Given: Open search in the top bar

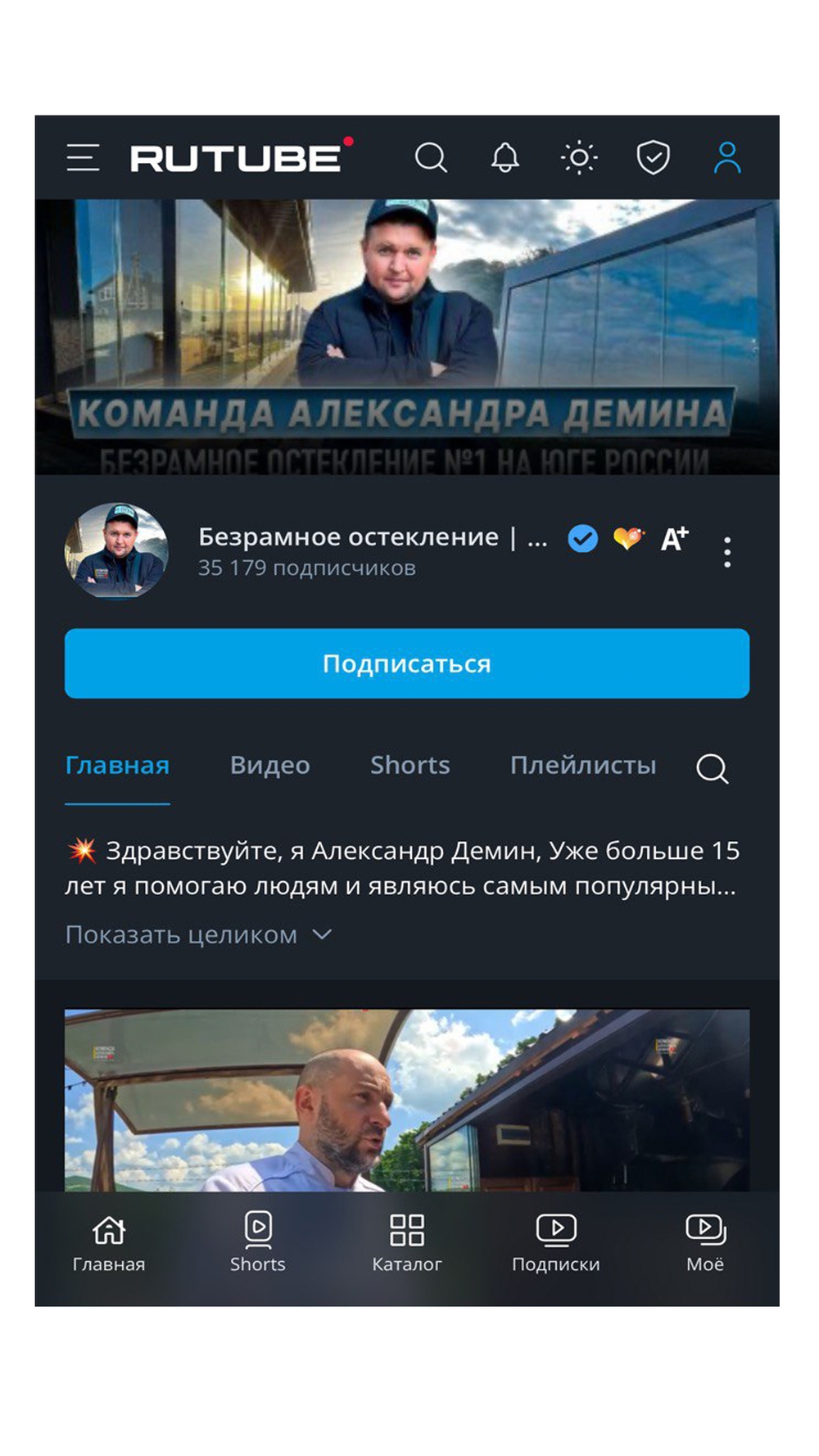Looking at the screenshot, I should (431, 157).
